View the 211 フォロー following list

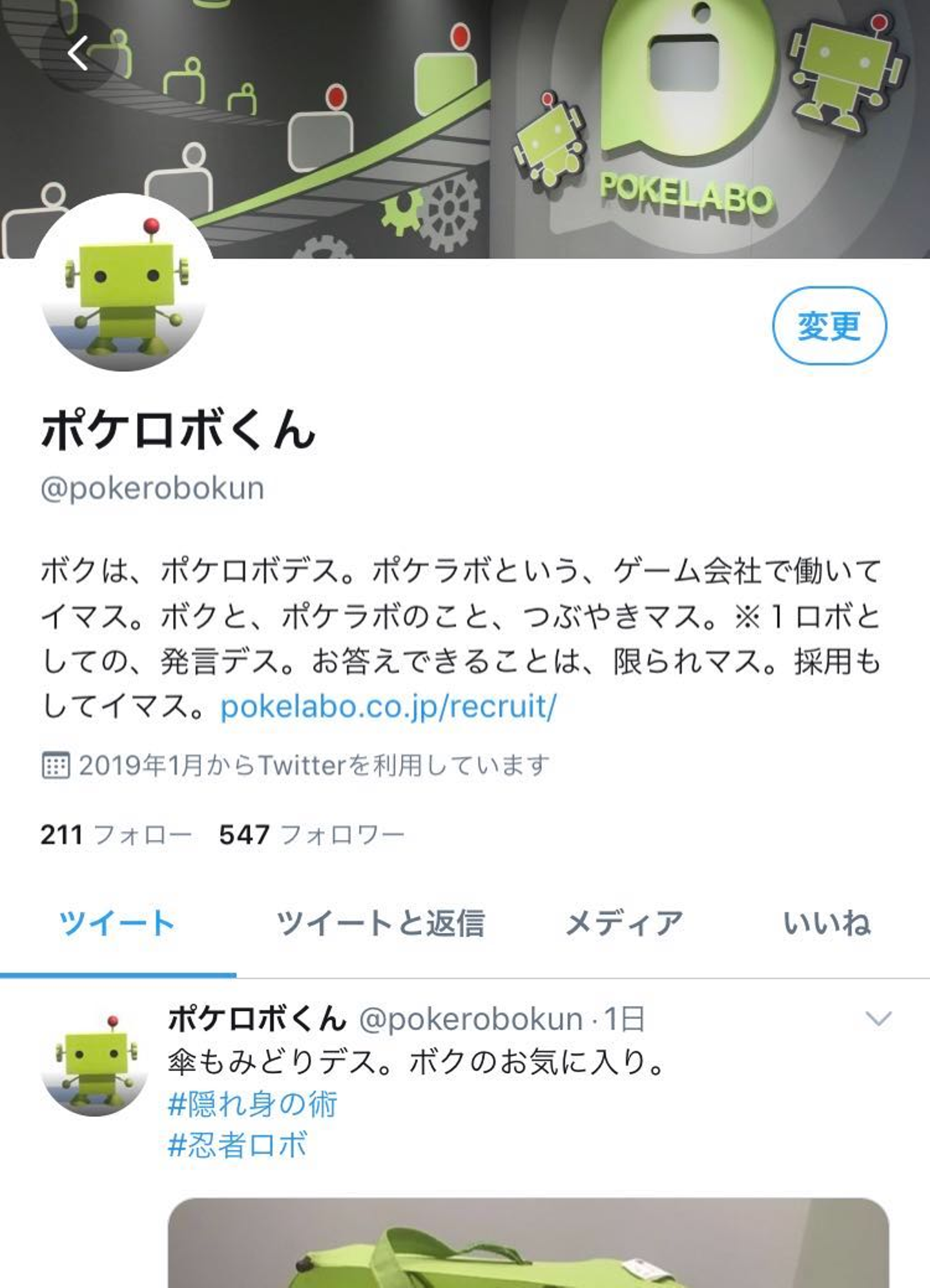116,835
